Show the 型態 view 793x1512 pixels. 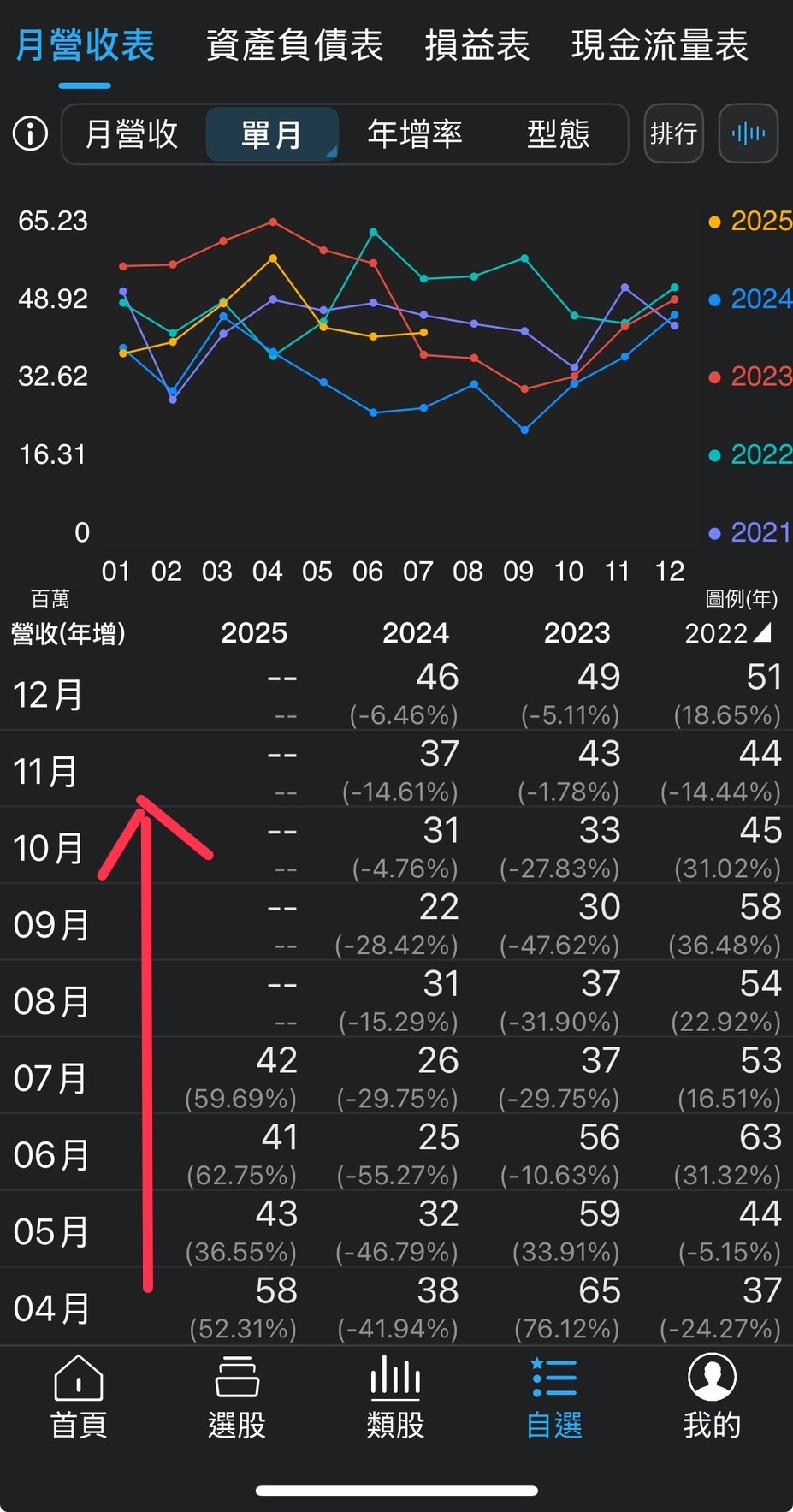point(558,133)
